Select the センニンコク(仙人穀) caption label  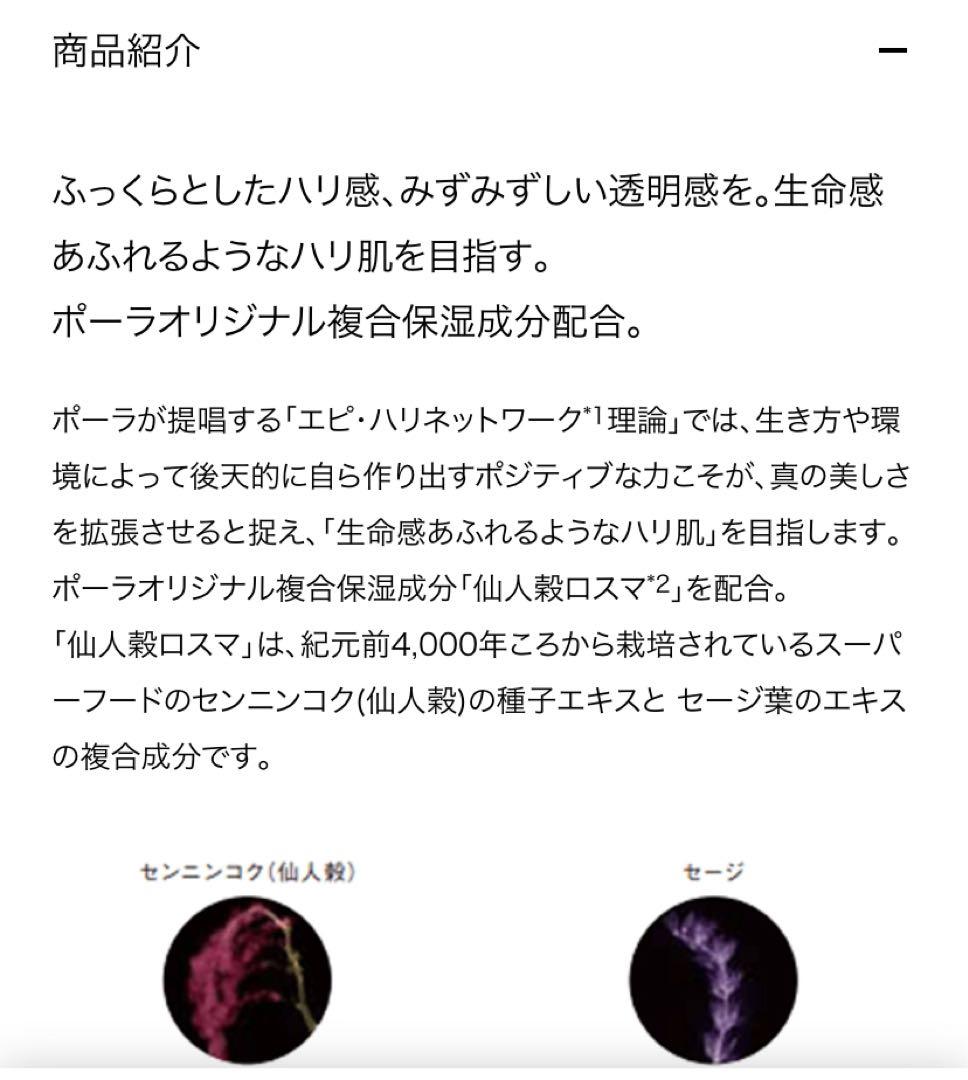[252, 871]
